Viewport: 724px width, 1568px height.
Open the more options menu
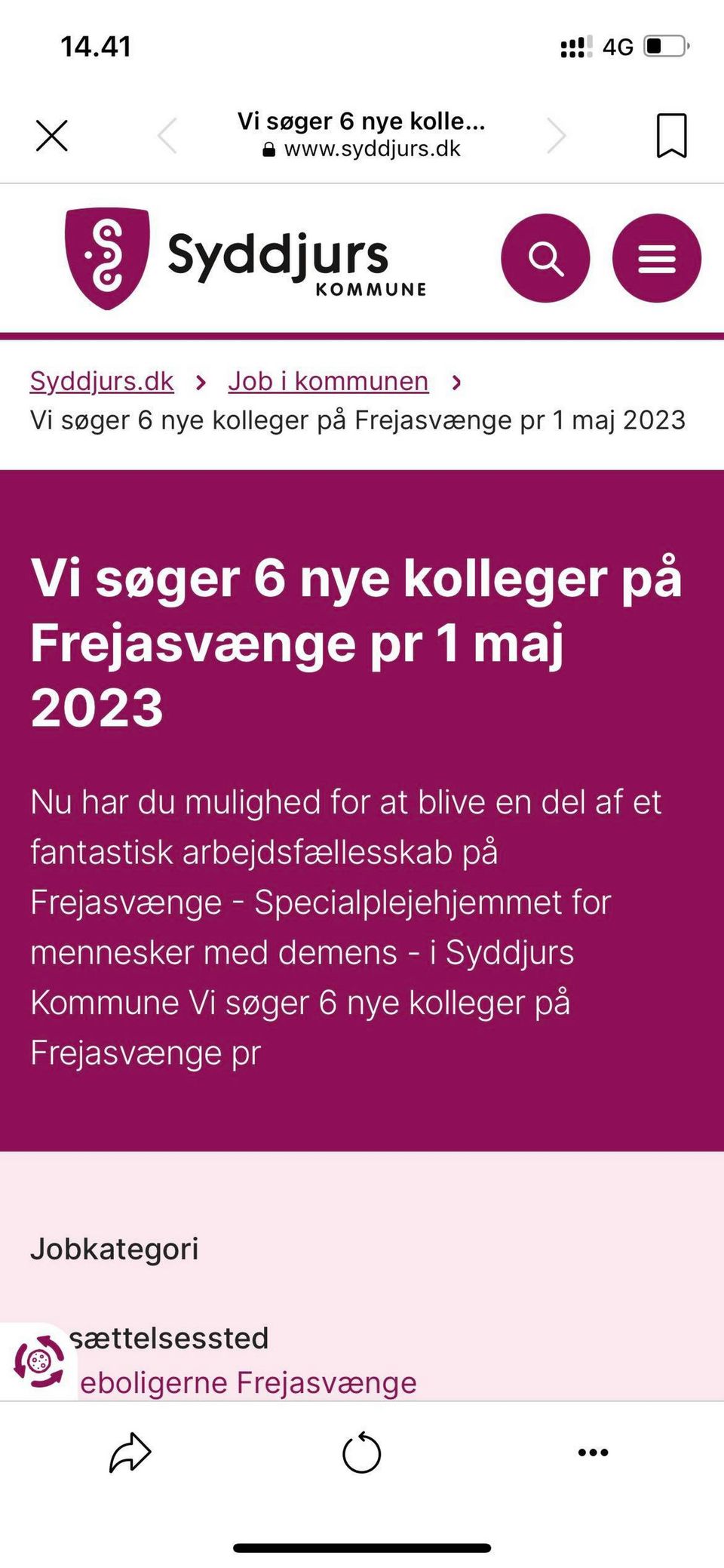point(593,1452)
